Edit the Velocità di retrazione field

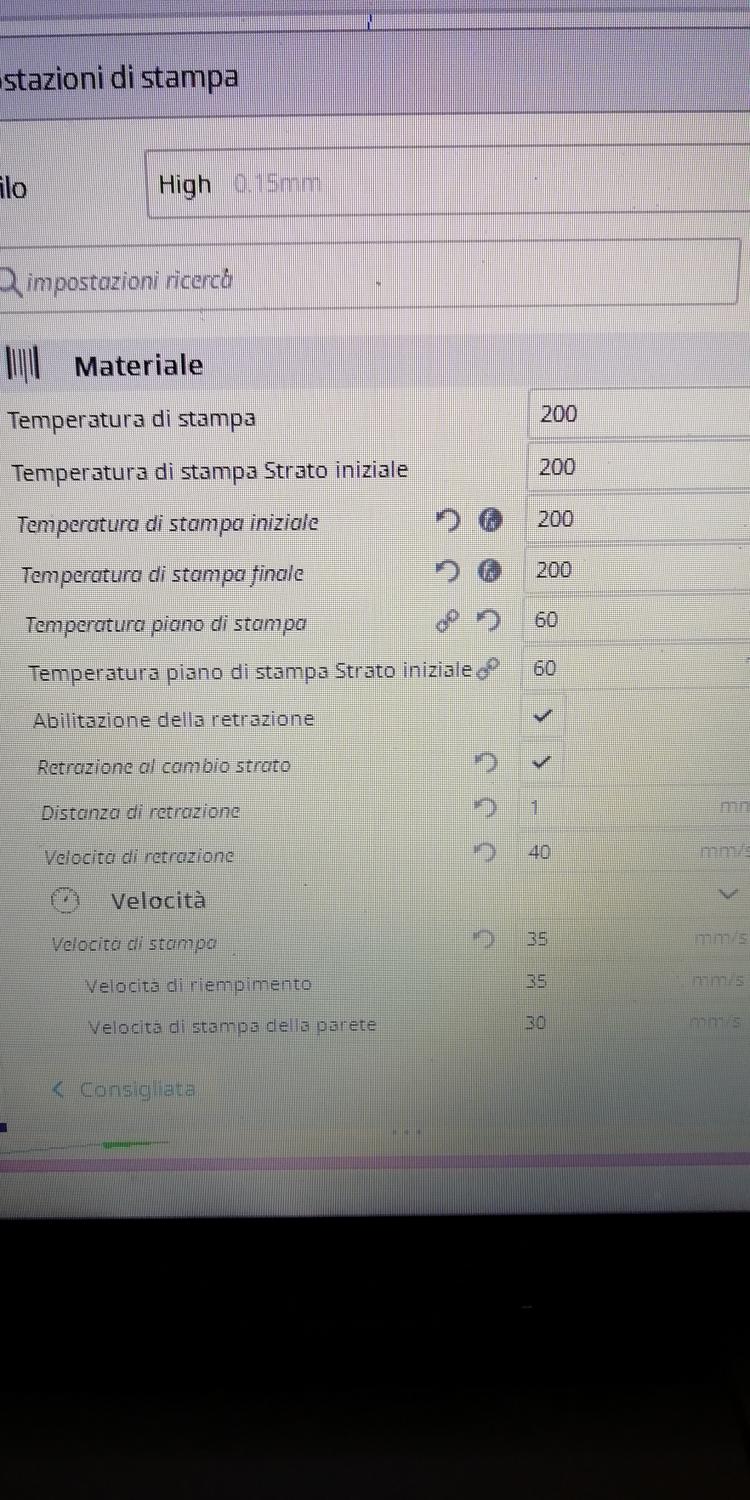[634, 852]
